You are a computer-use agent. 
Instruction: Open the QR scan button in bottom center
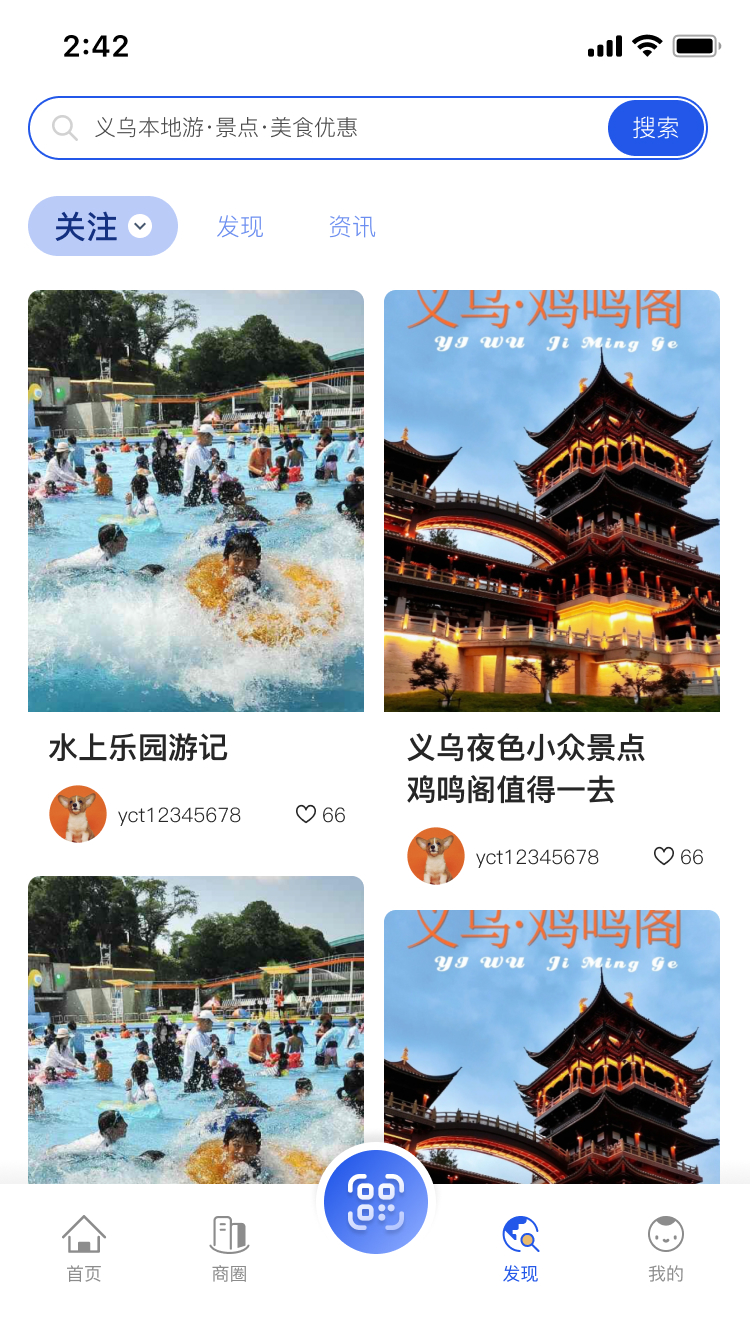375,1201
